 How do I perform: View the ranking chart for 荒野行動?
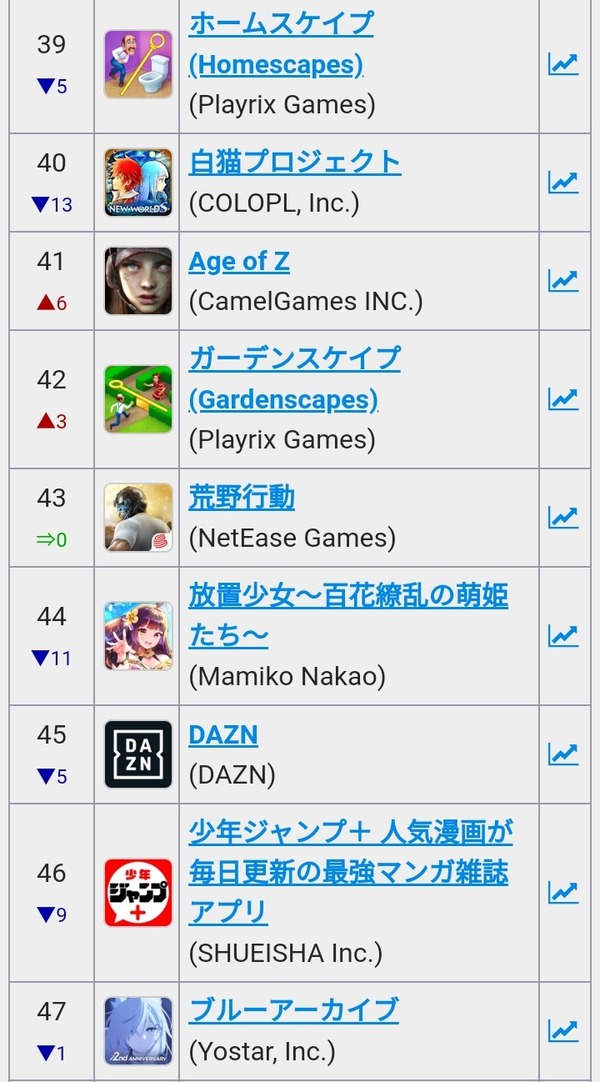pos(563,518)
